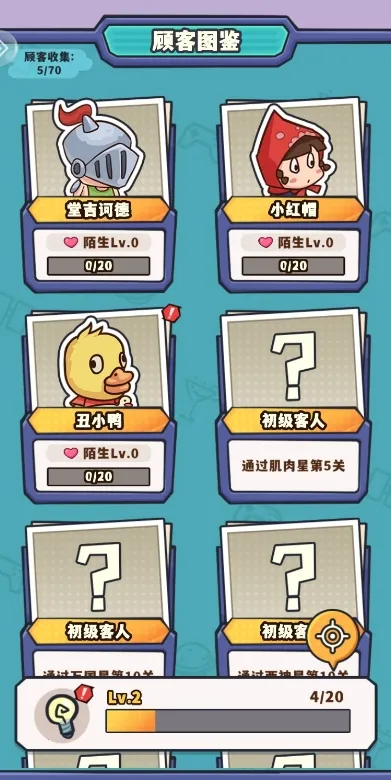Tap the orange target locator button
This screenshot has height=780, width=391.
click(x=333, y=637)
